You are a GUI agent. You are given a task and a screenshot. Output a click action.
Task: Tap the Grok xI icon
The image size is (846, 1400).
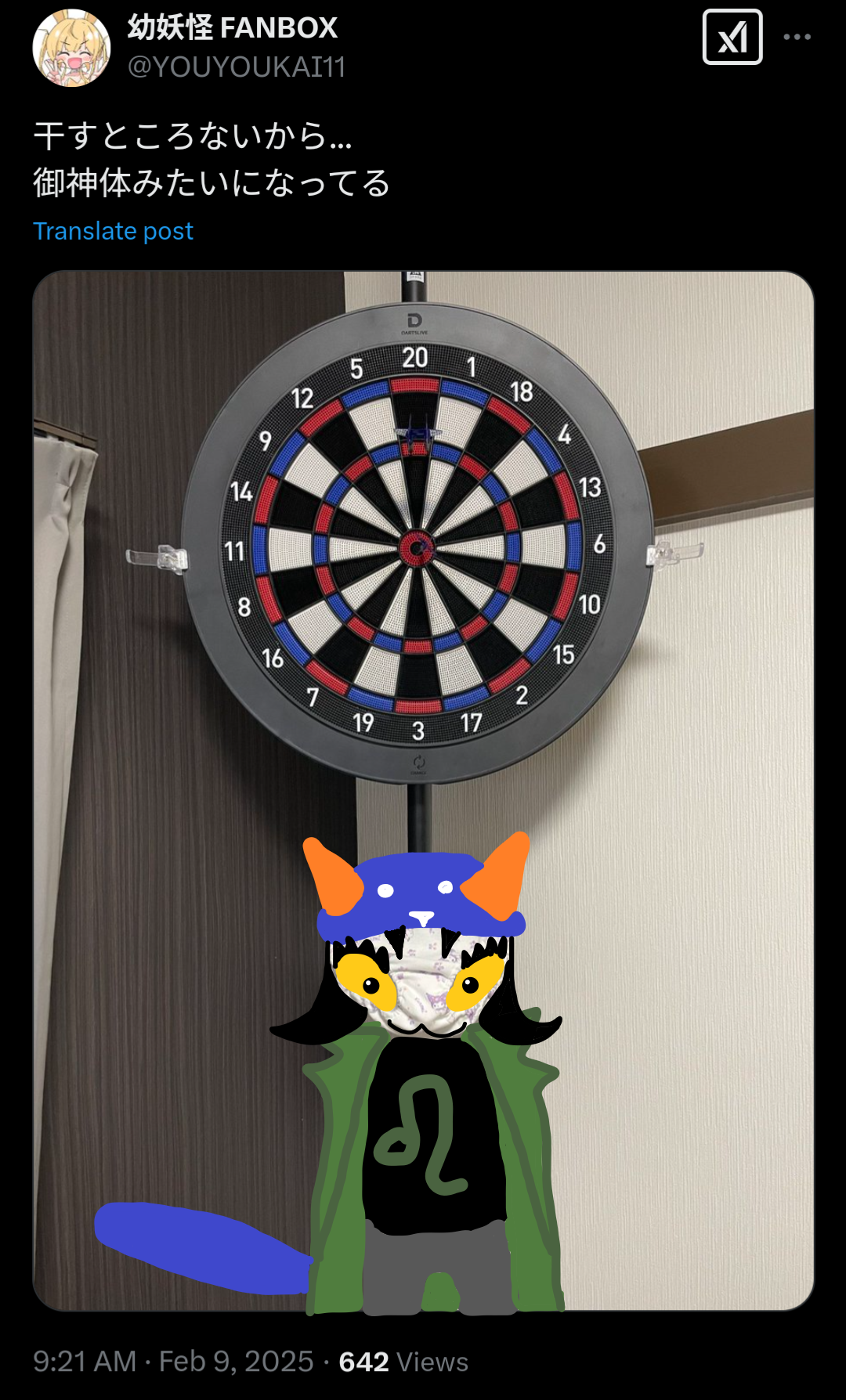[x=732, y=37]
